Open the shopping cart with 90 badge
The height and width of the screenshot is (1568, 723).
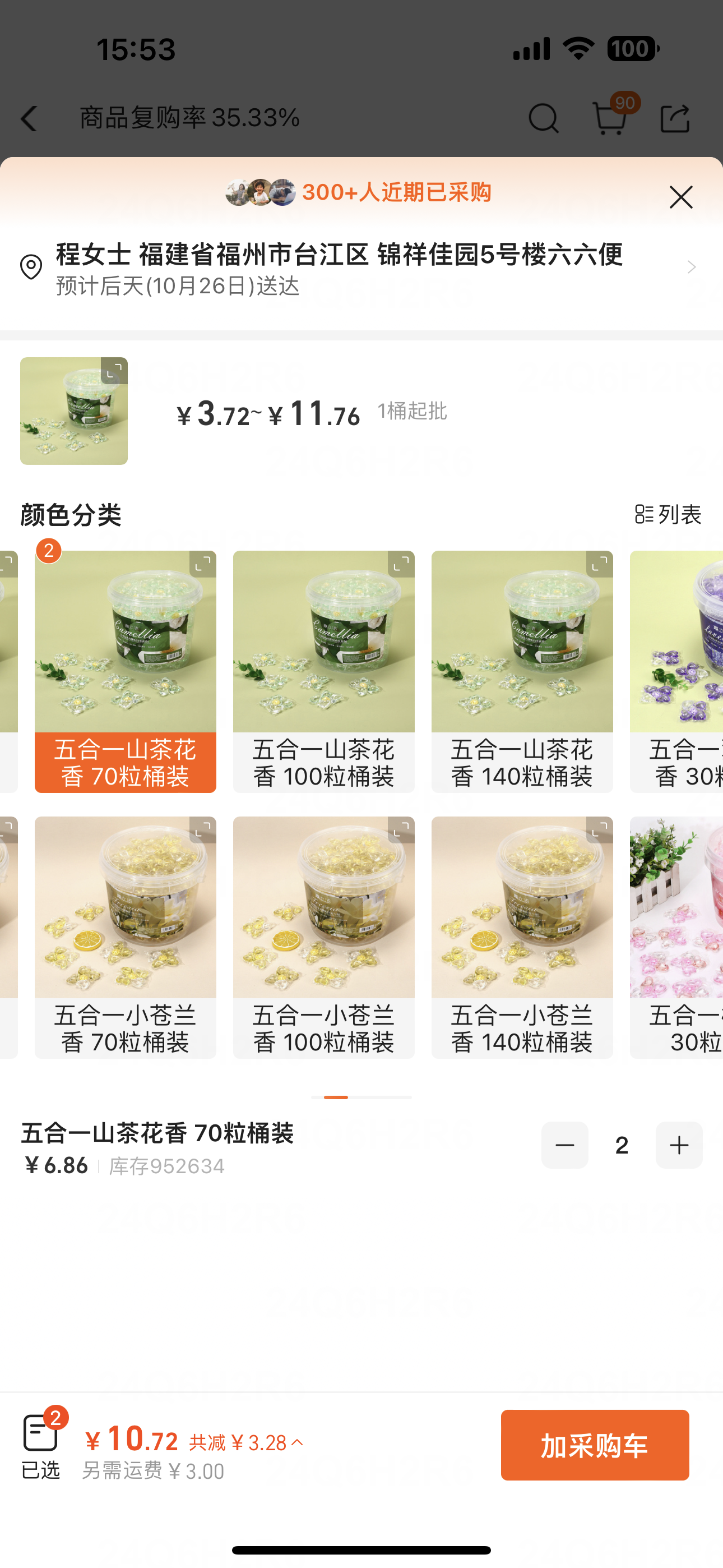(610, 119)
